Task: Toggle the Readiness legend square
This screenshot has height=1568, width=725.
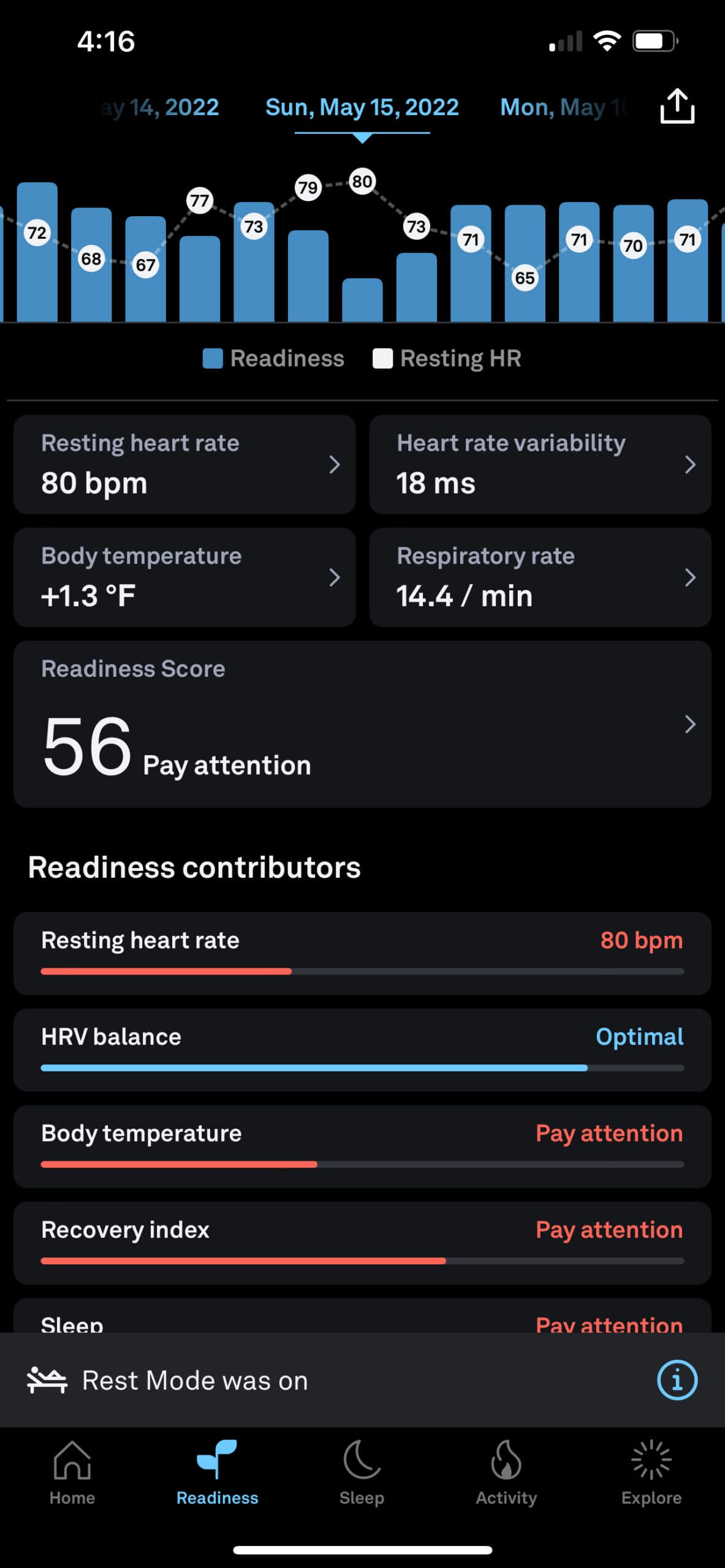Action: coord(213,357)
